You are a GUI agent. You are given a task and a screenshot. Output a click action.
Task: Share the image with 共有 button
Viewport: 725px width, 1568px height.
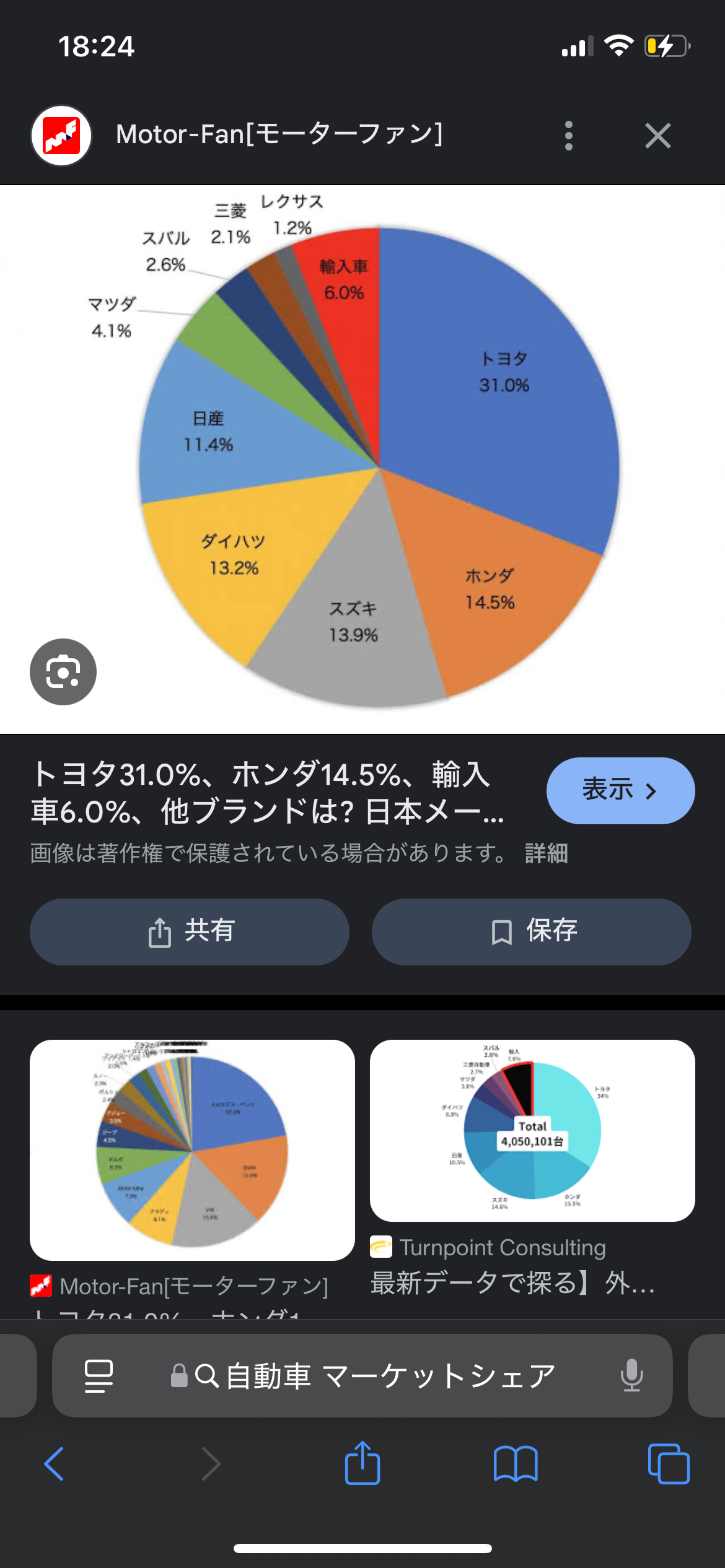click(190, 931)
